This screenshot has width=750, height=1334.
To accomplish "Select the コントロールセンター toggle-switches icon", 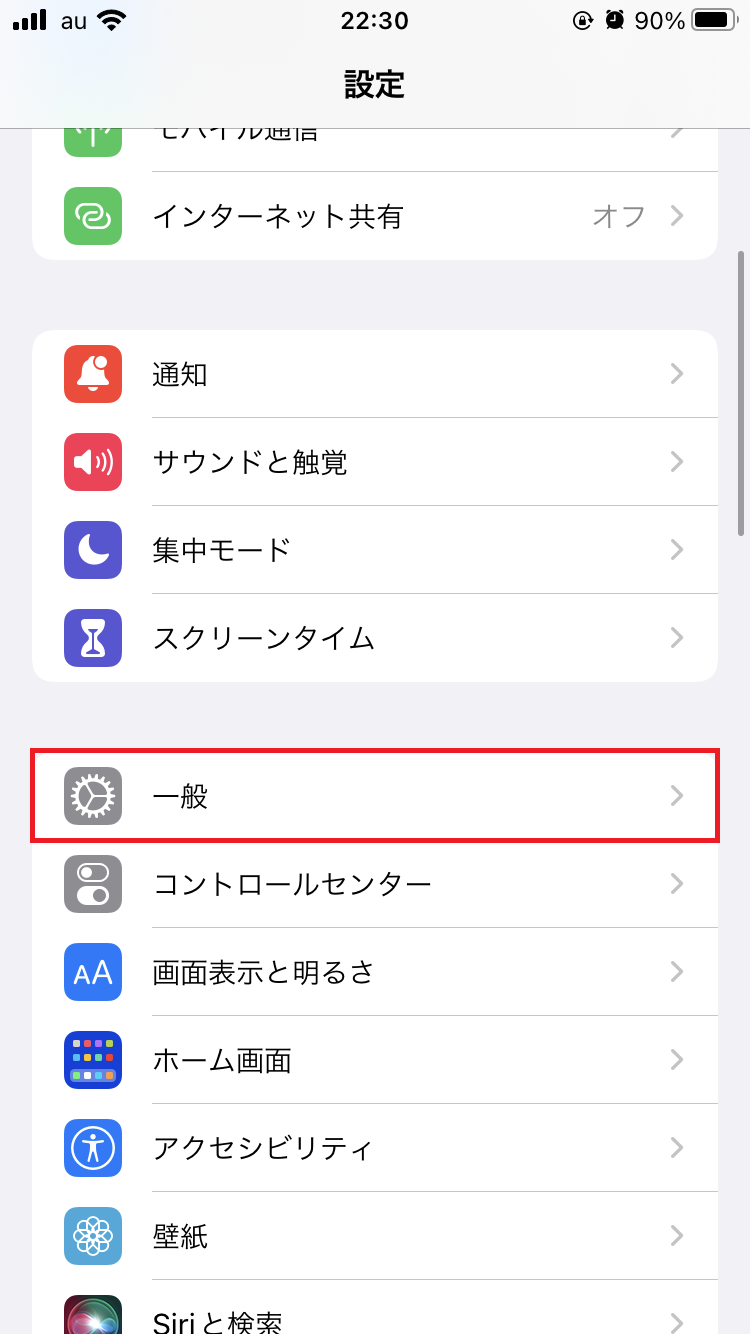I will pyautogui.click(x=92, y=884).
